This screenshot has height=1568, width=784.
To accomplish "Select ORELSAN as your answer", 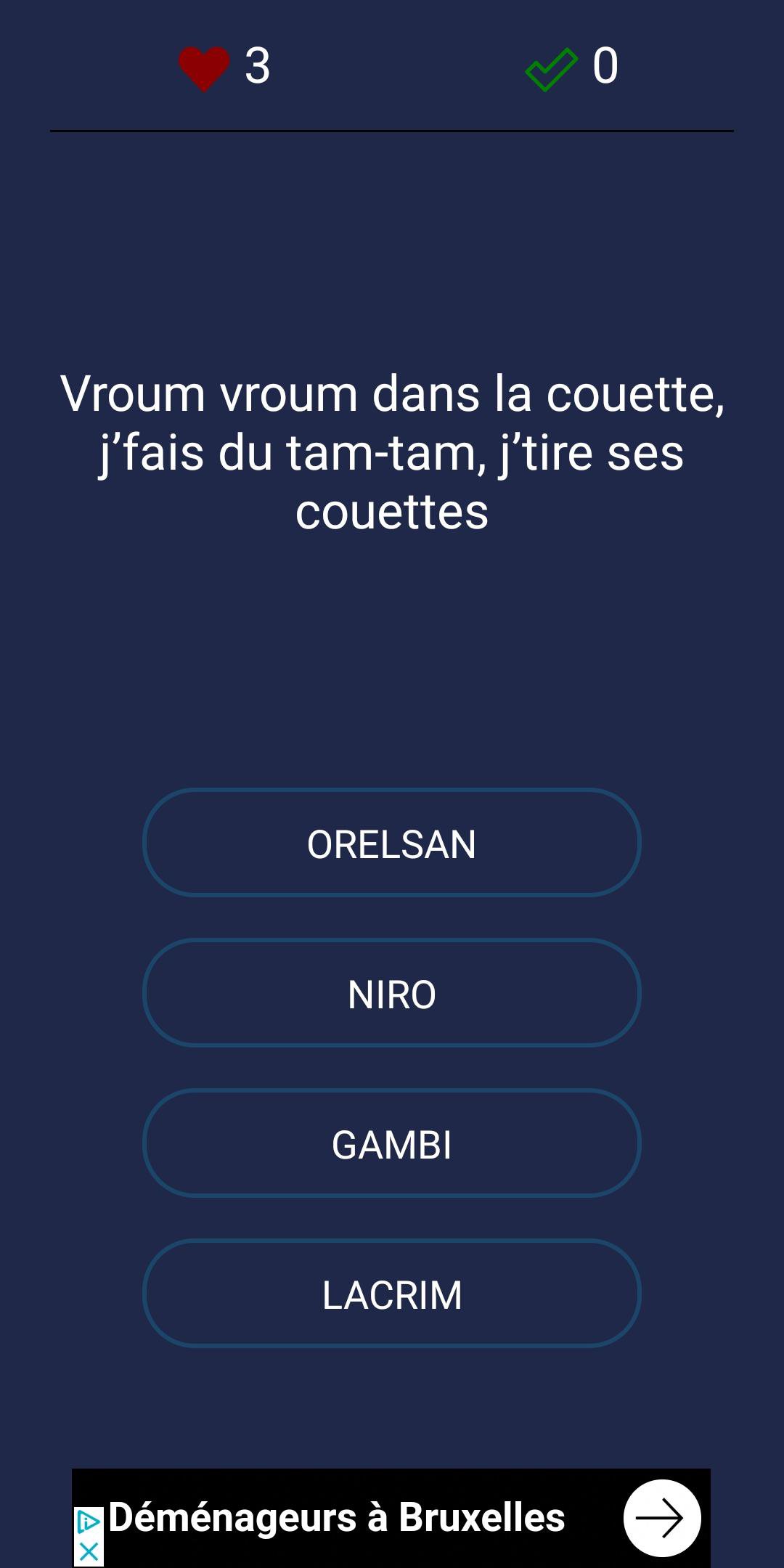I will click(x=392, y=842).
